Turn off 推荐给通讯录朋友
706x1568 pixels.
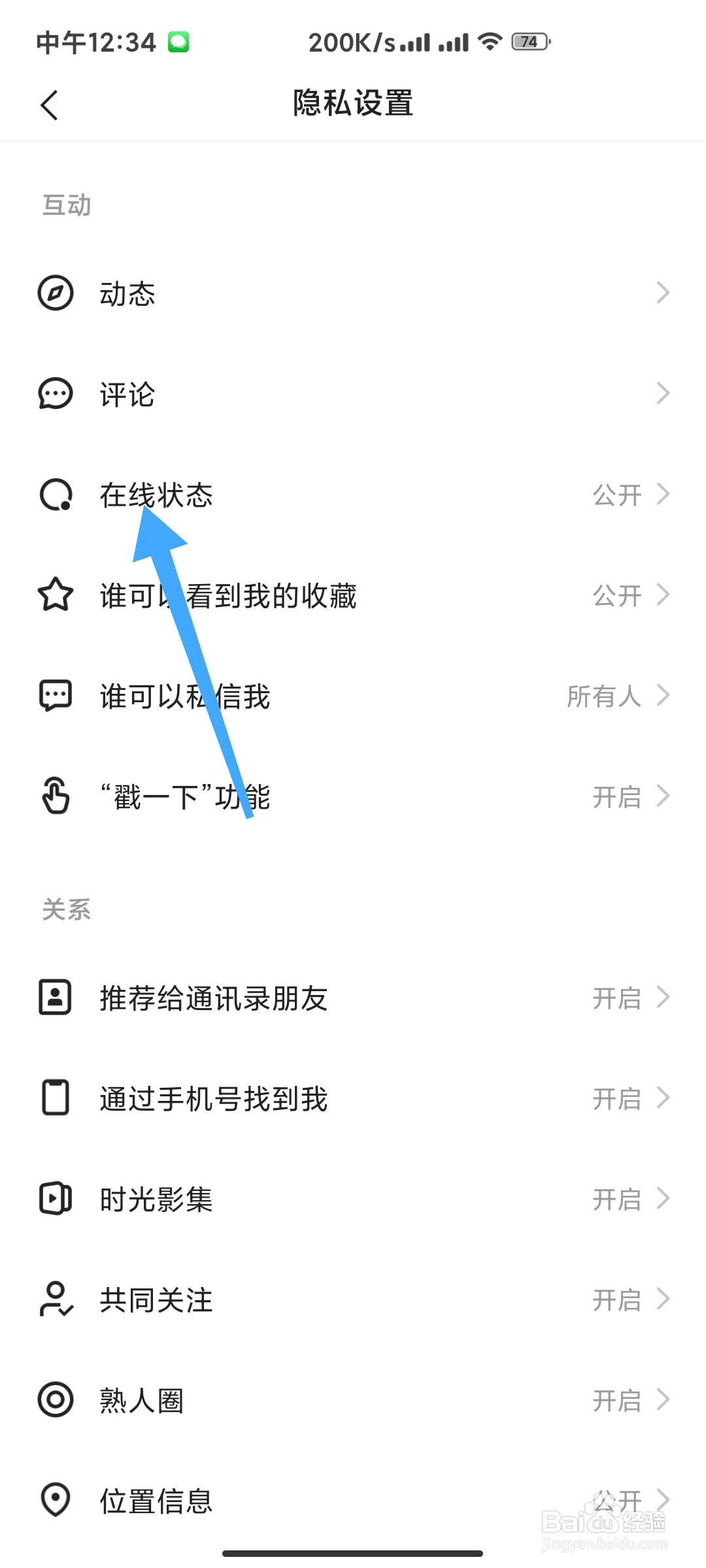point(616,998)
